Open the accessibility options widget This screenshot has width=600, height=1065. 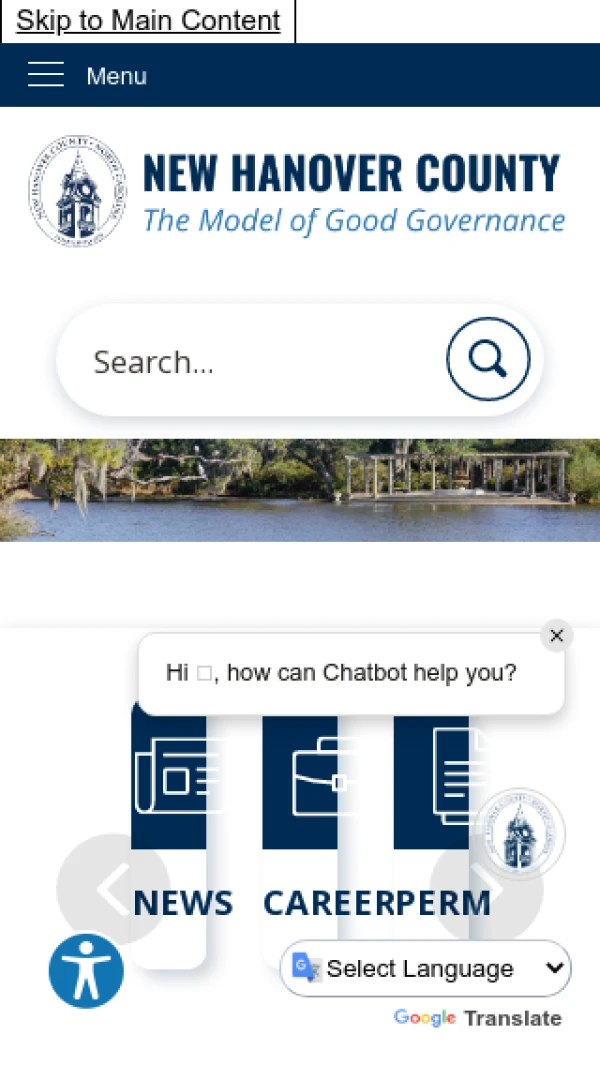[86, 970]
